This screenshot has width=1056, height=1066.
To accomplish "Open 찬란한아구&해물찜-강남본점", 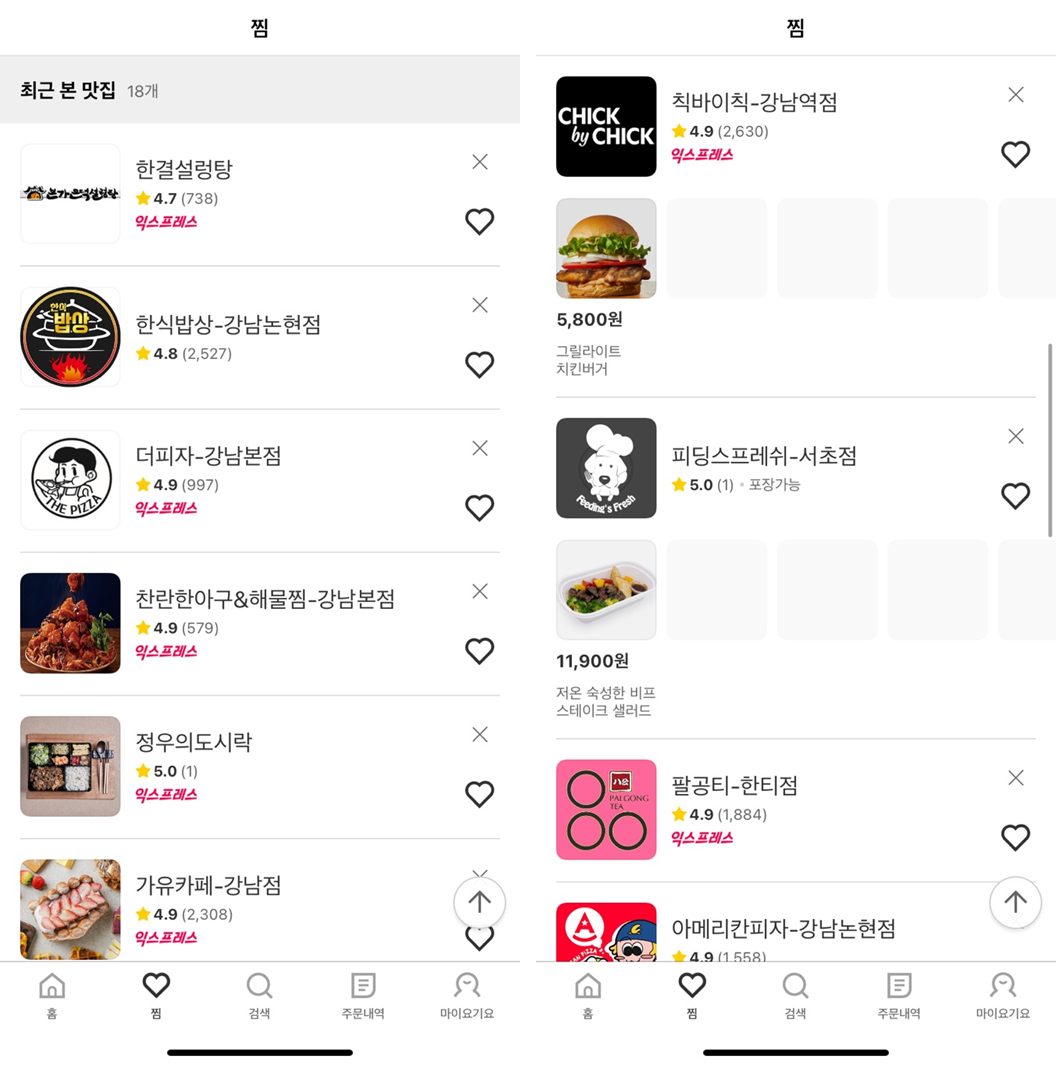I will click(x=265, y=599).
